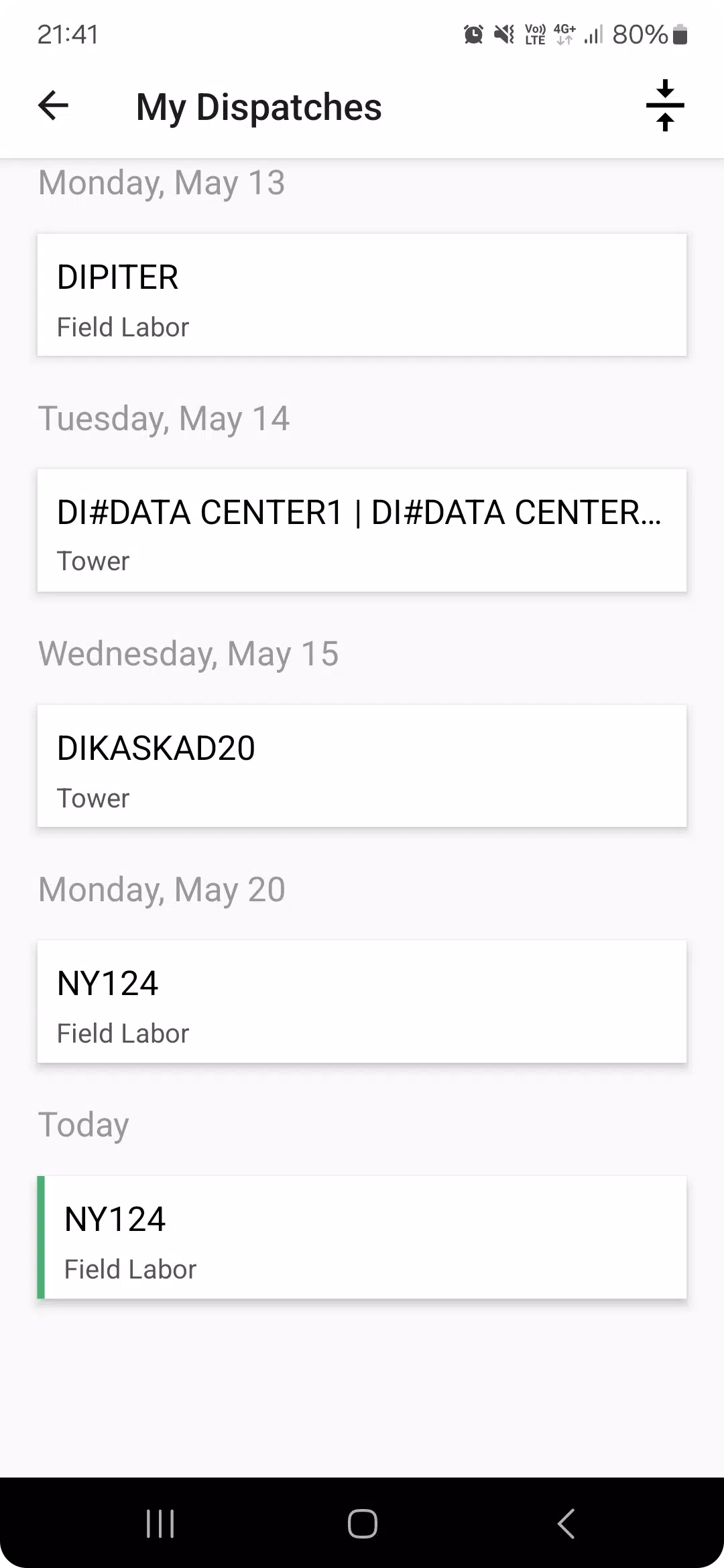Open the DI#DATA CENTER1 Tower dispatch
724x1568 pixels.
tap(362, 530)
